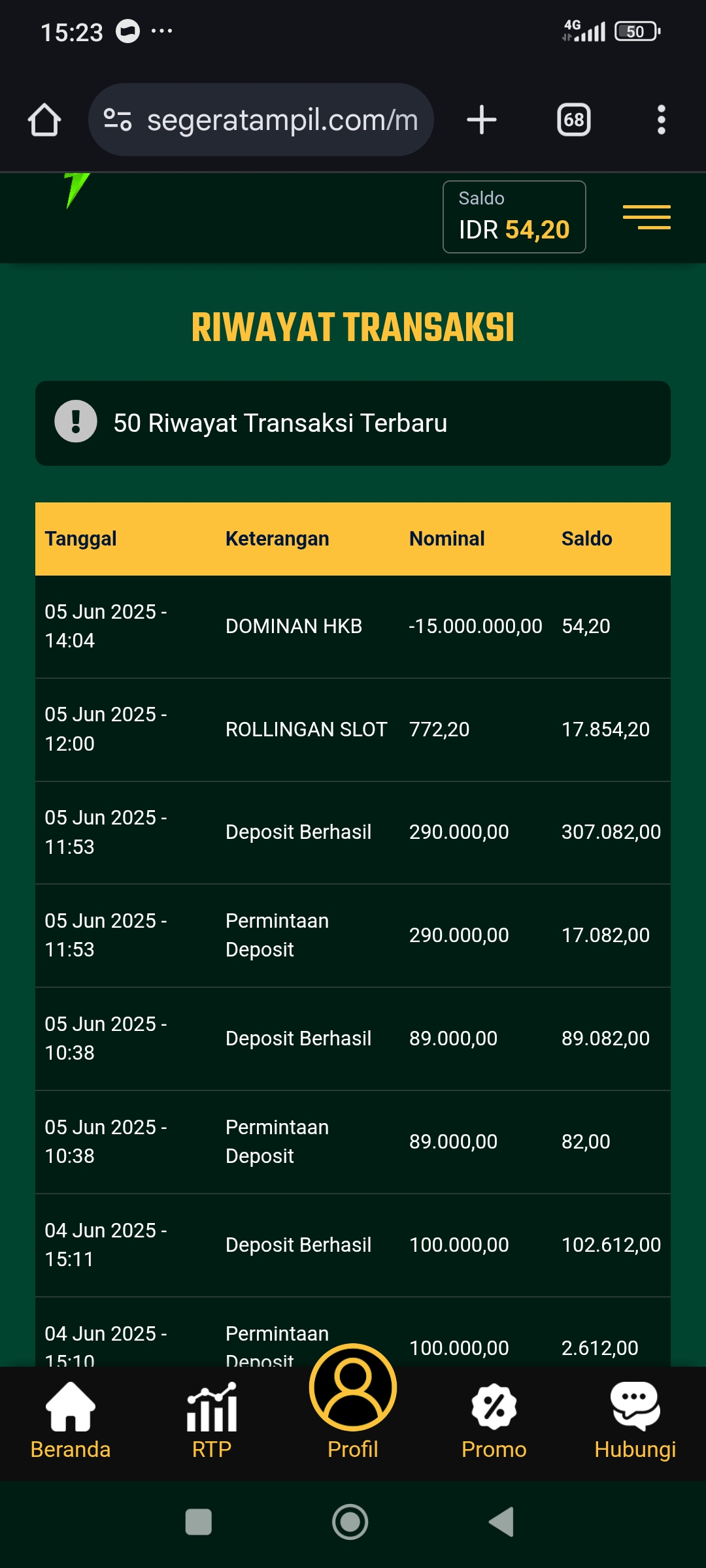The image size is (706, 1568).
Task: Open the Profil tab
Action: click(353, 1403)
